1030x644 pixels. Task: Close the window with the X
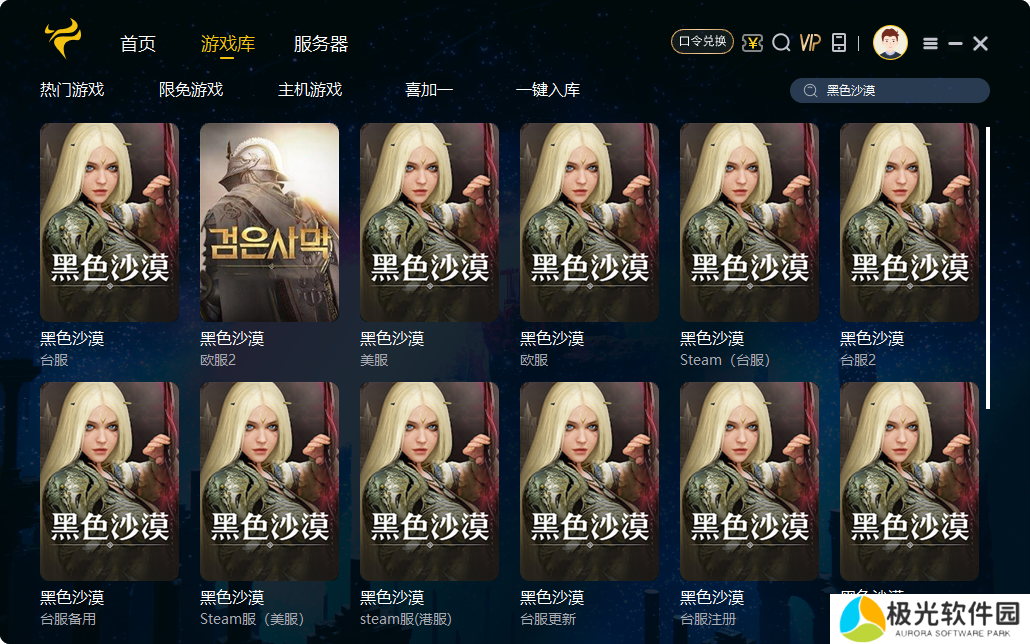tap(980, 44)
